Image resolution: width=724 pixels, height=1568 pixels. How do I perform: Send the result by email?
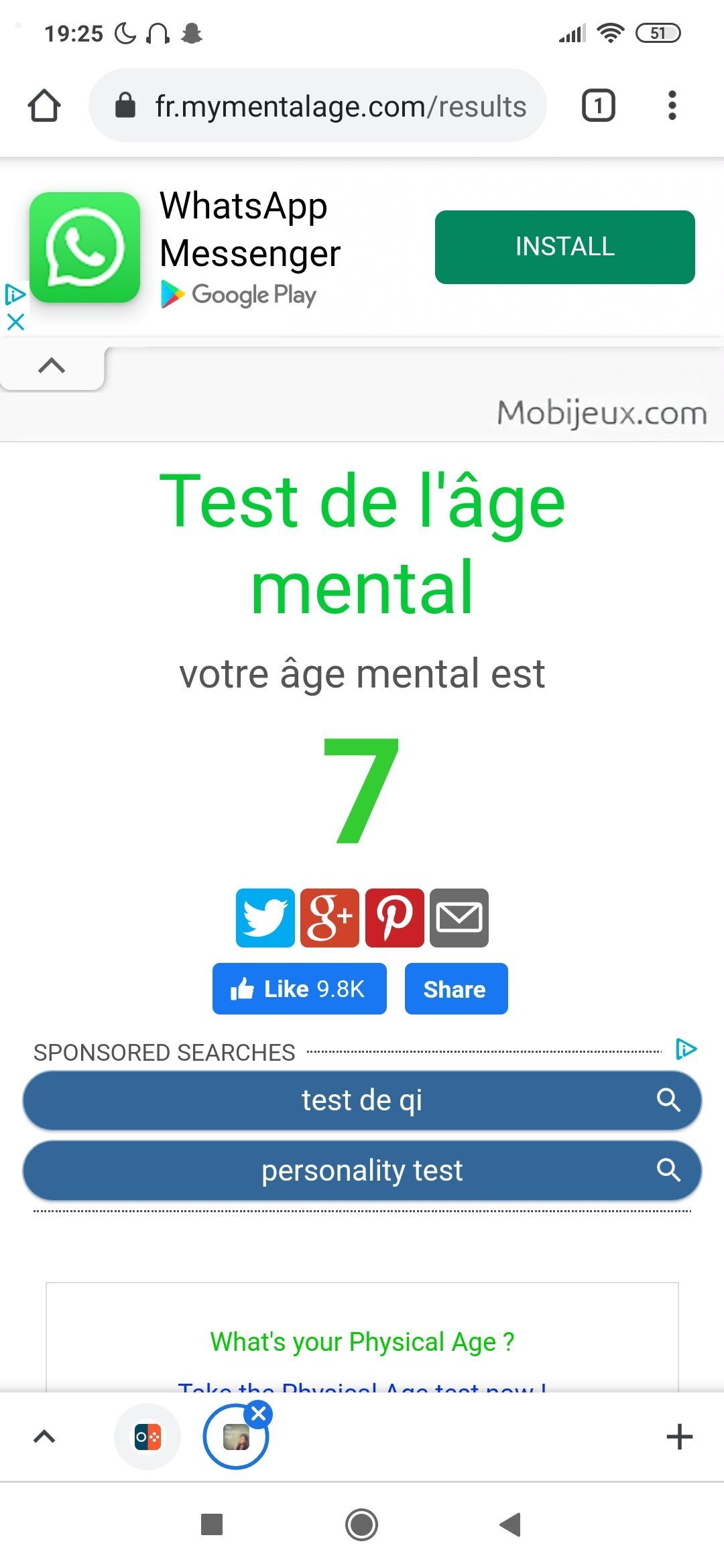[x=459, y=917]
